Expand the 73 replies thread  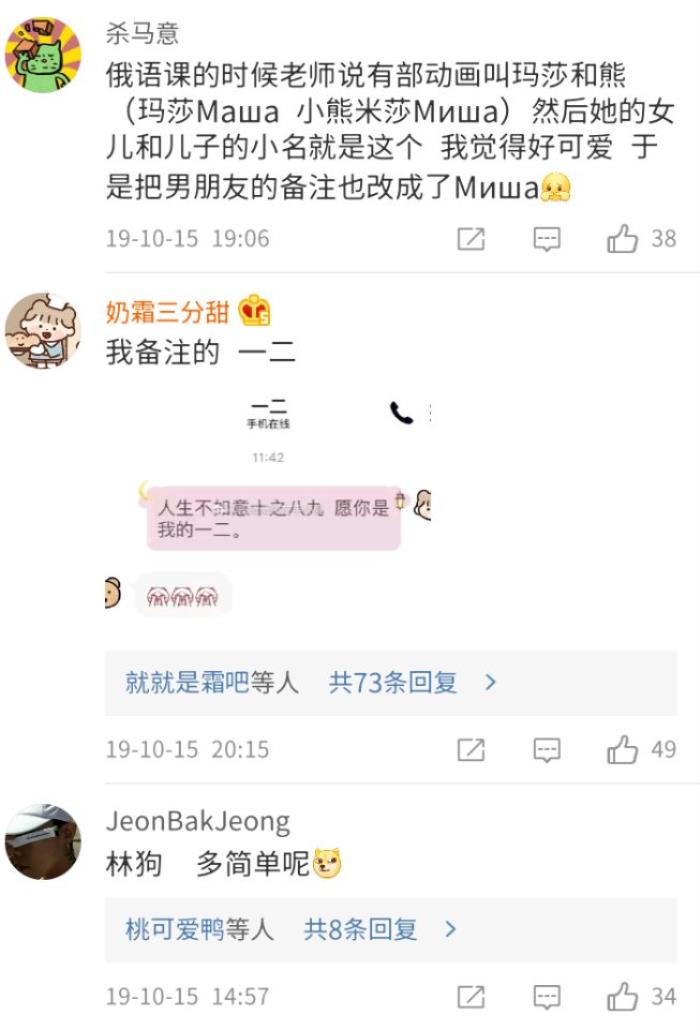pos(392,683)
